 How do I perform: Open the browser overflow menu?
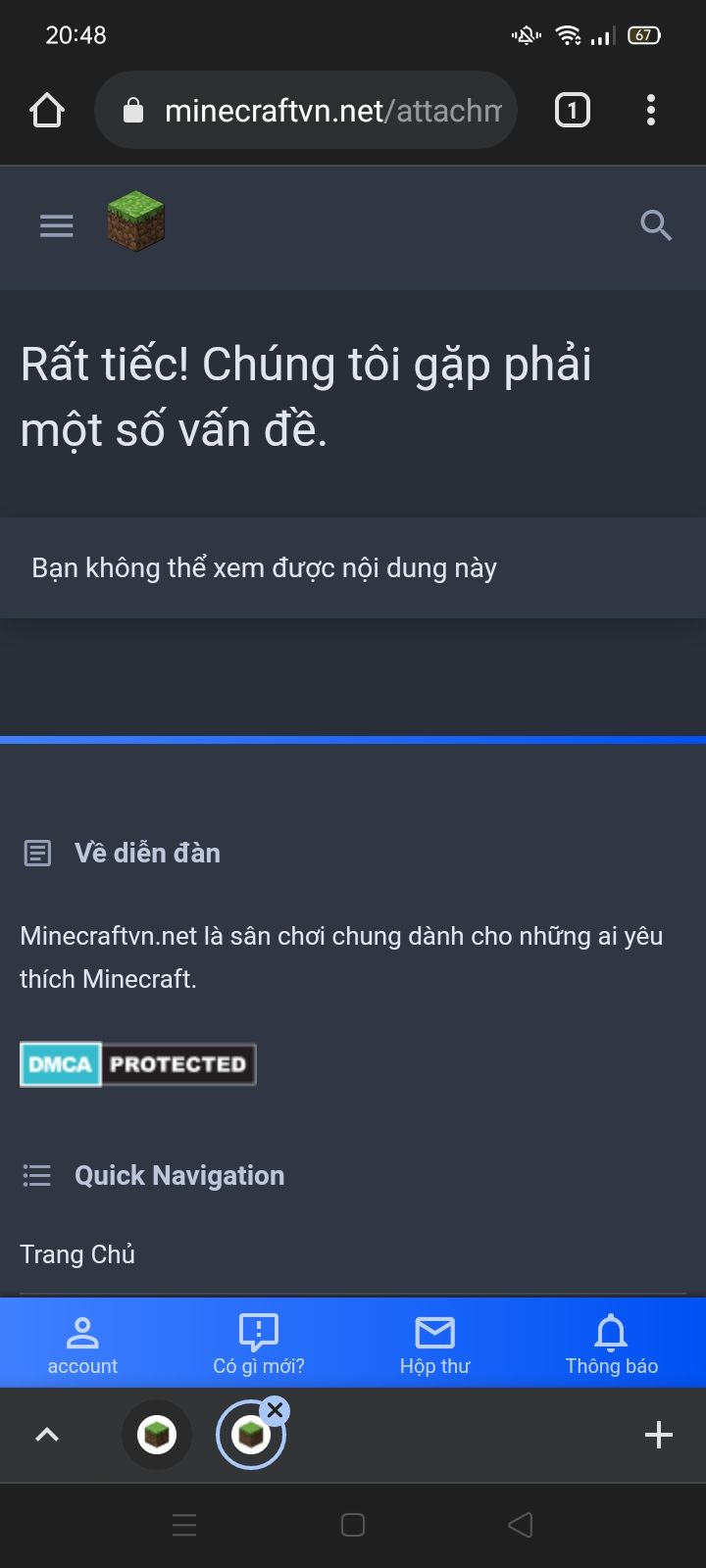[651, 111]
